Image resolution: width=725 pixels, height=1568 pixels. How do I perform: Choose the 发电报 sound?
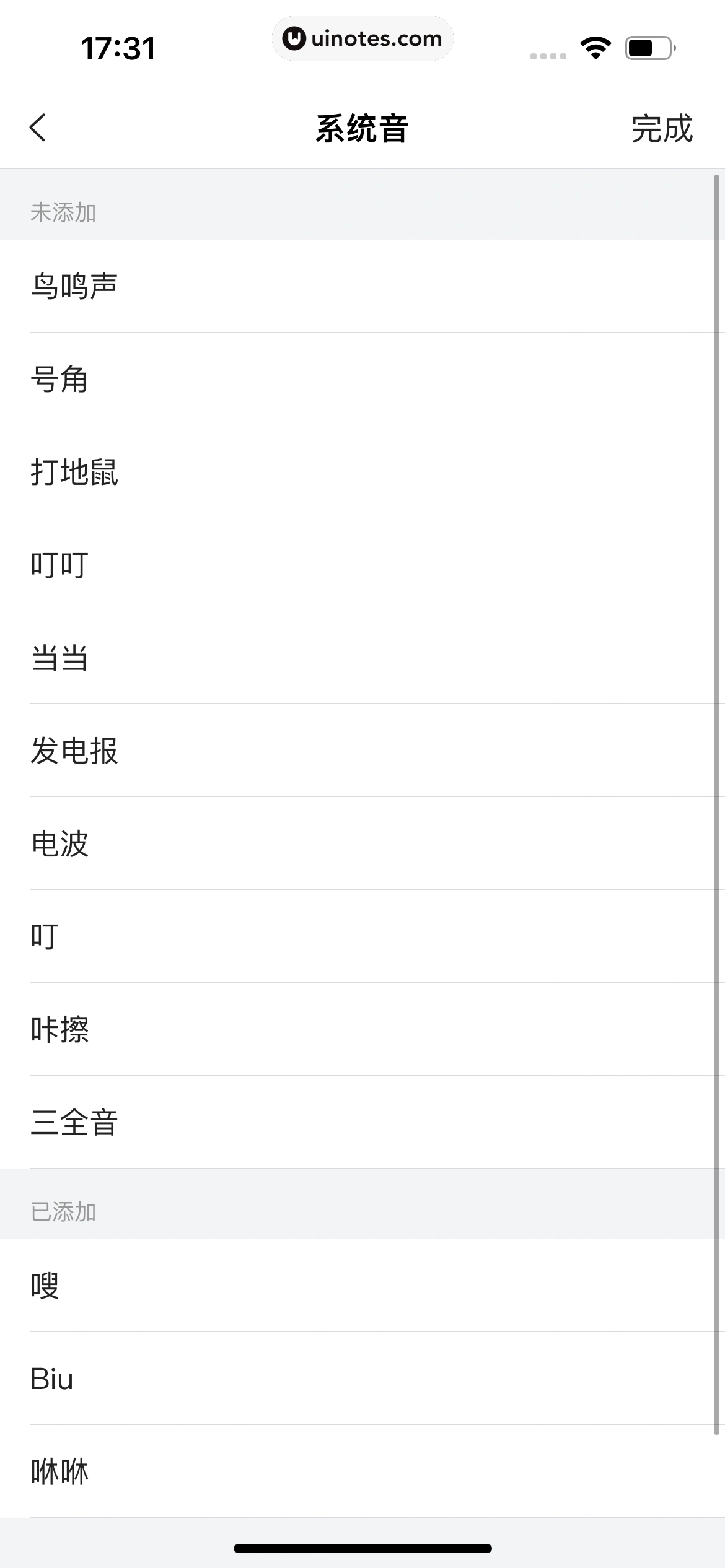coord(74,751)
